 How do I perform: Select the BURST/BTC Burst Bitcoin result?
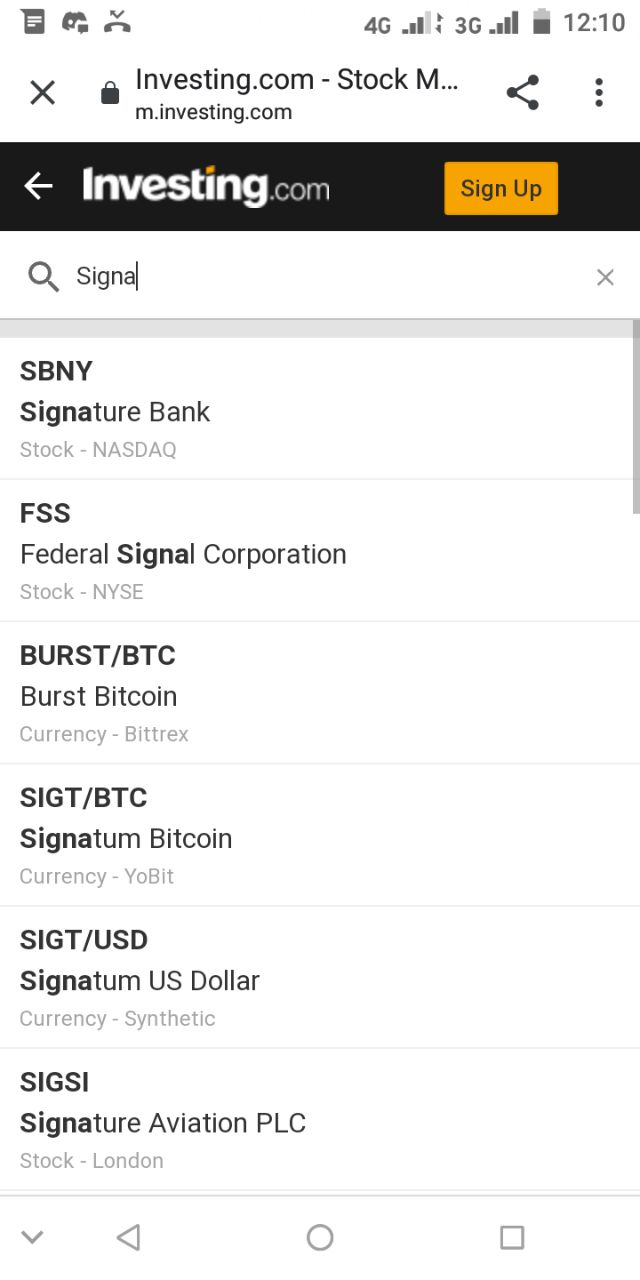pyautogui.click(x=316, y=693)
